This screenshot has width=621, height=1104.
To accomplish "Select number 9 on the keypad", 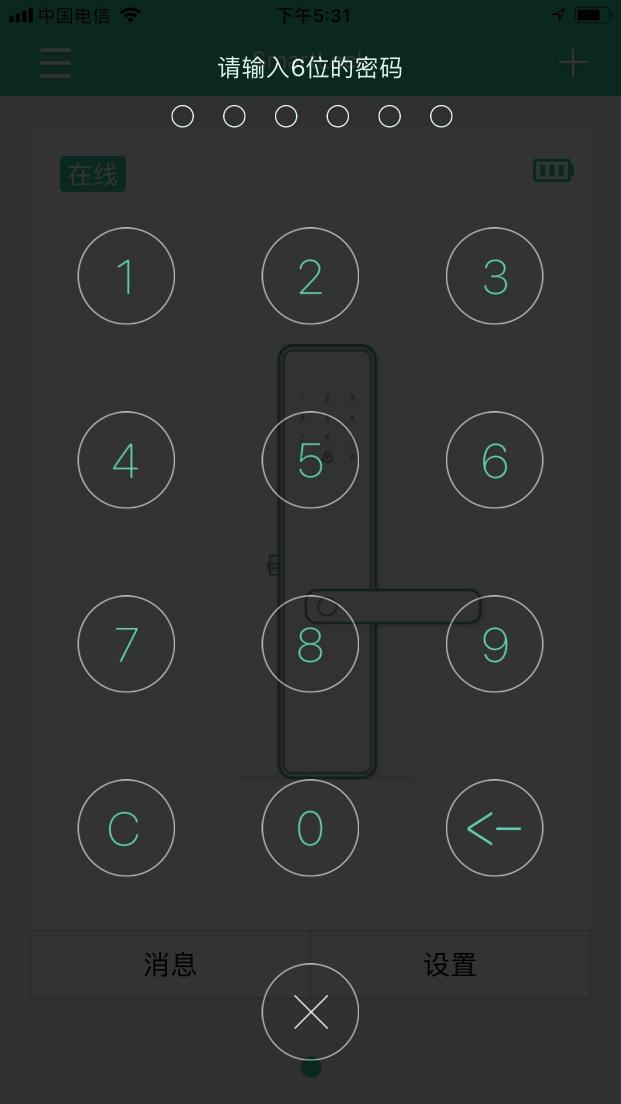I will [494, 644].
